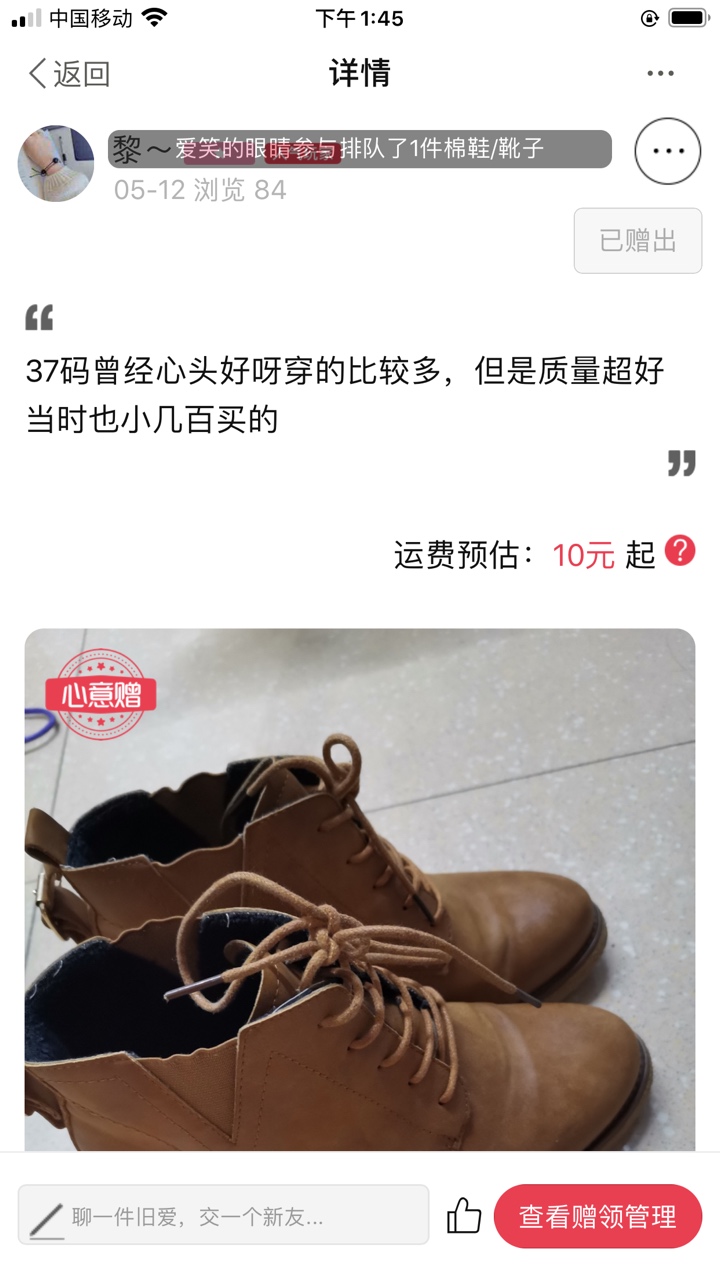Open the shipping fee help question mark
Viewport: 720px width, 1280px height.
tap(680, 551)
